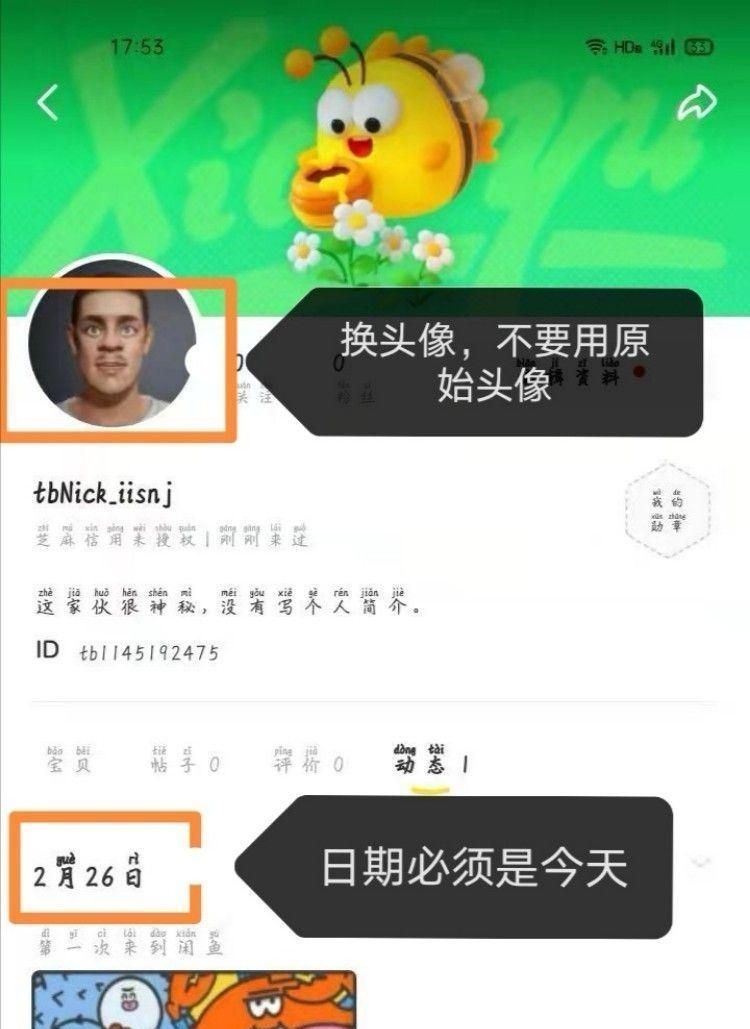
Task: Open the 我的勋章 medals badge
Action: point(667,510)
